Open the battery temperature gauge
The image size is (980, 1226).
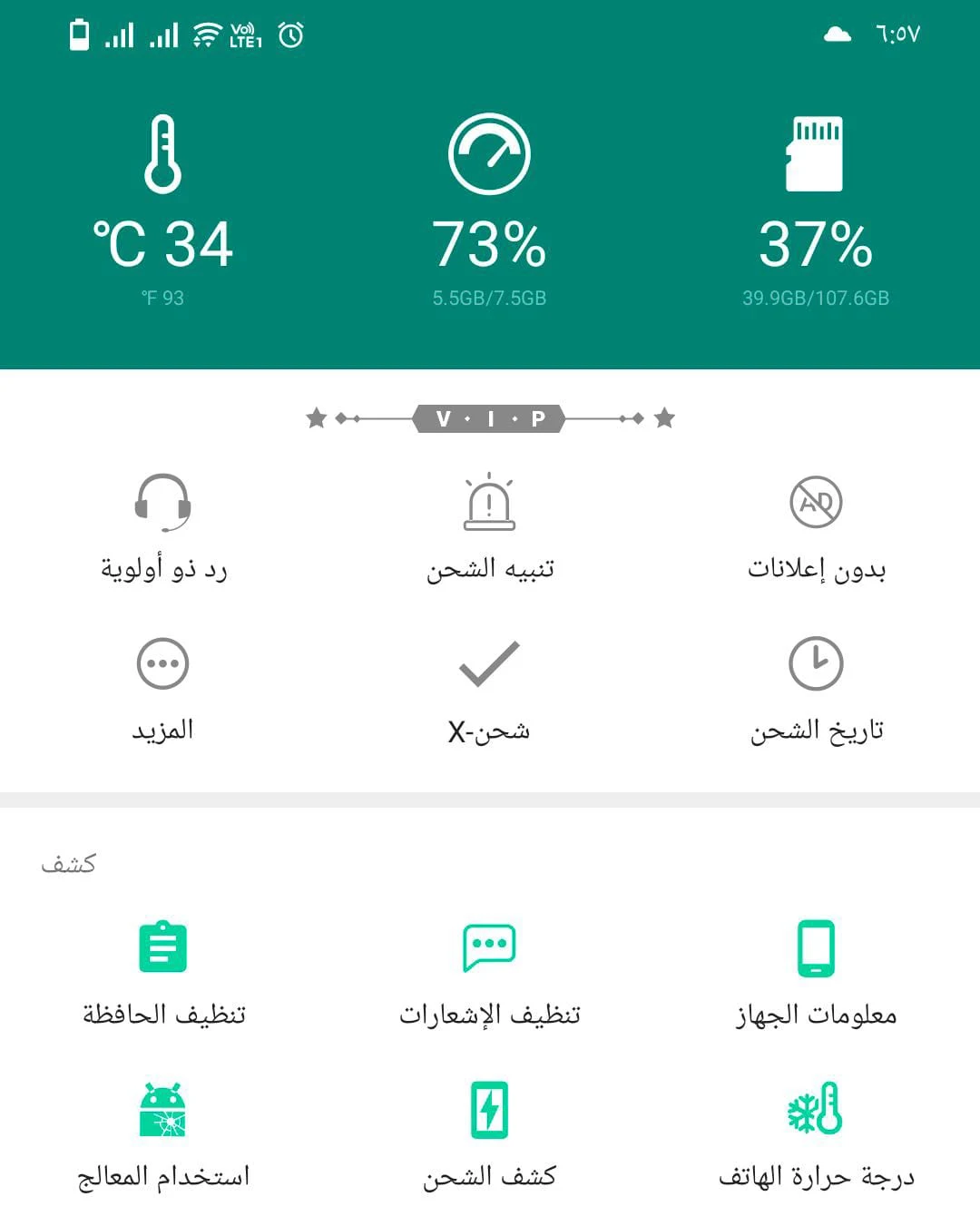tap(163, 209)
